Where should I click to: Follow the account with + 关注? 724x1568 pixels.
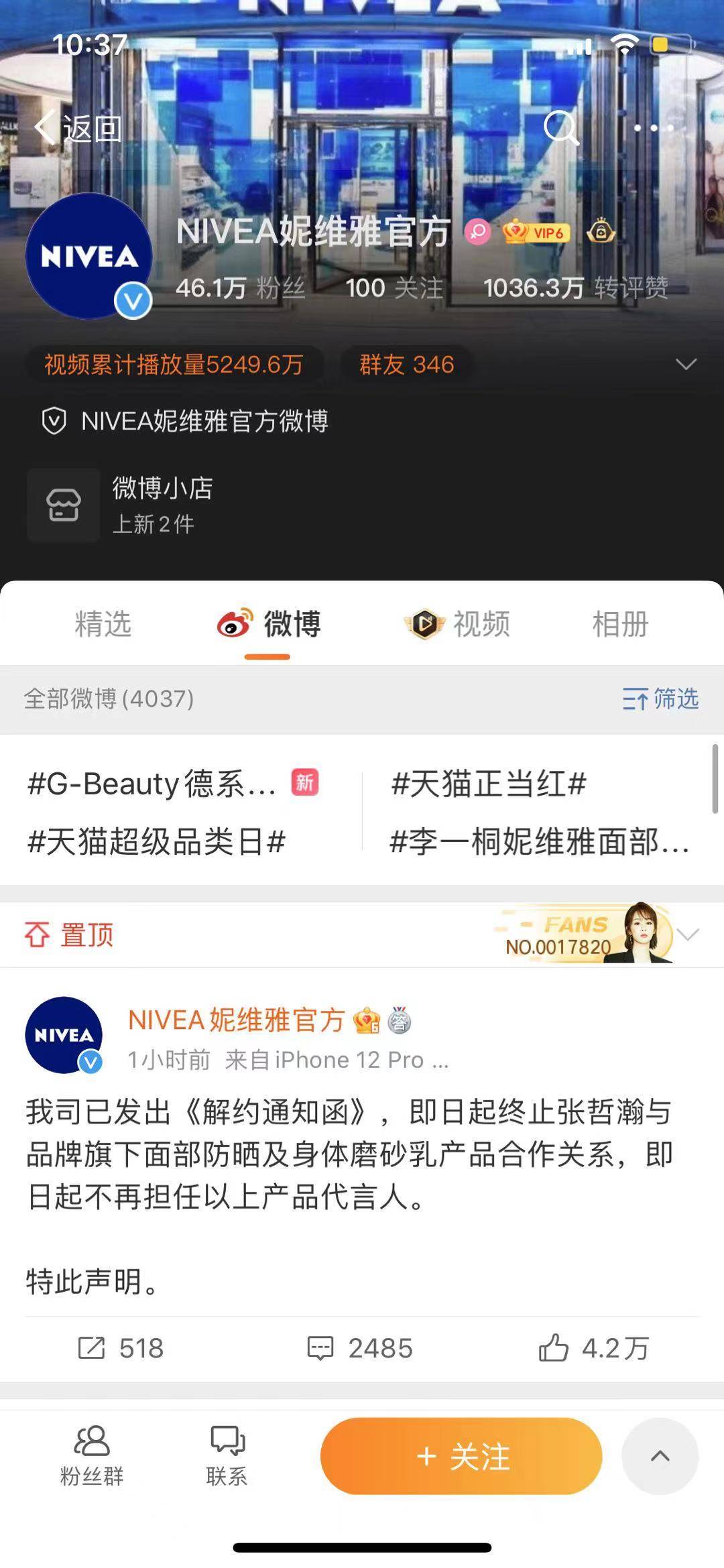click(461, 1456)
